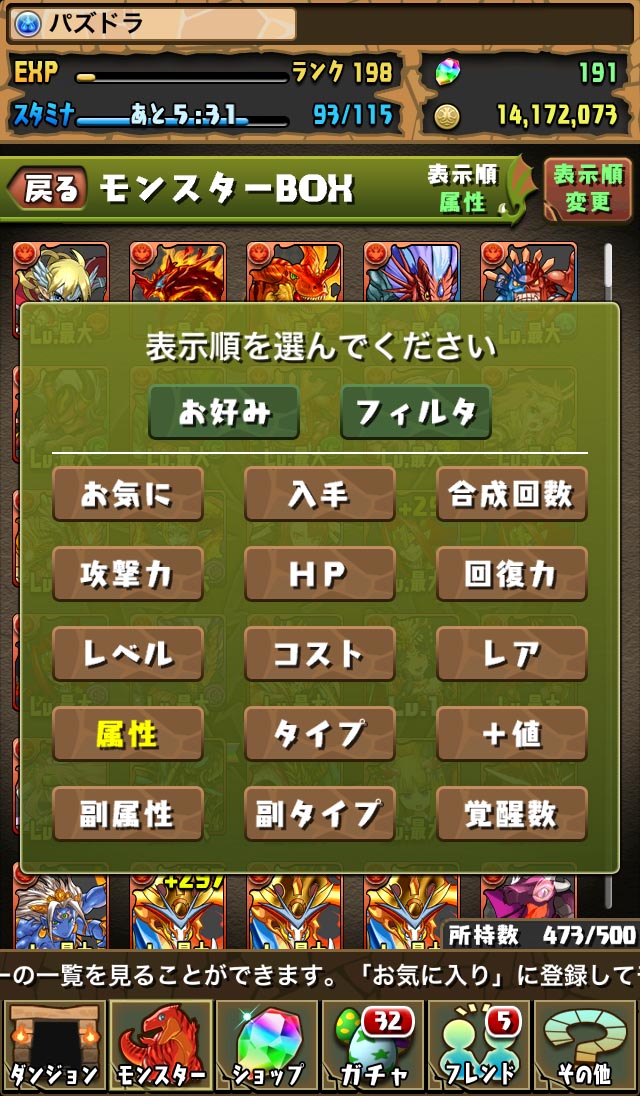Open the フィルタ filter option

(x=415, y=412)
